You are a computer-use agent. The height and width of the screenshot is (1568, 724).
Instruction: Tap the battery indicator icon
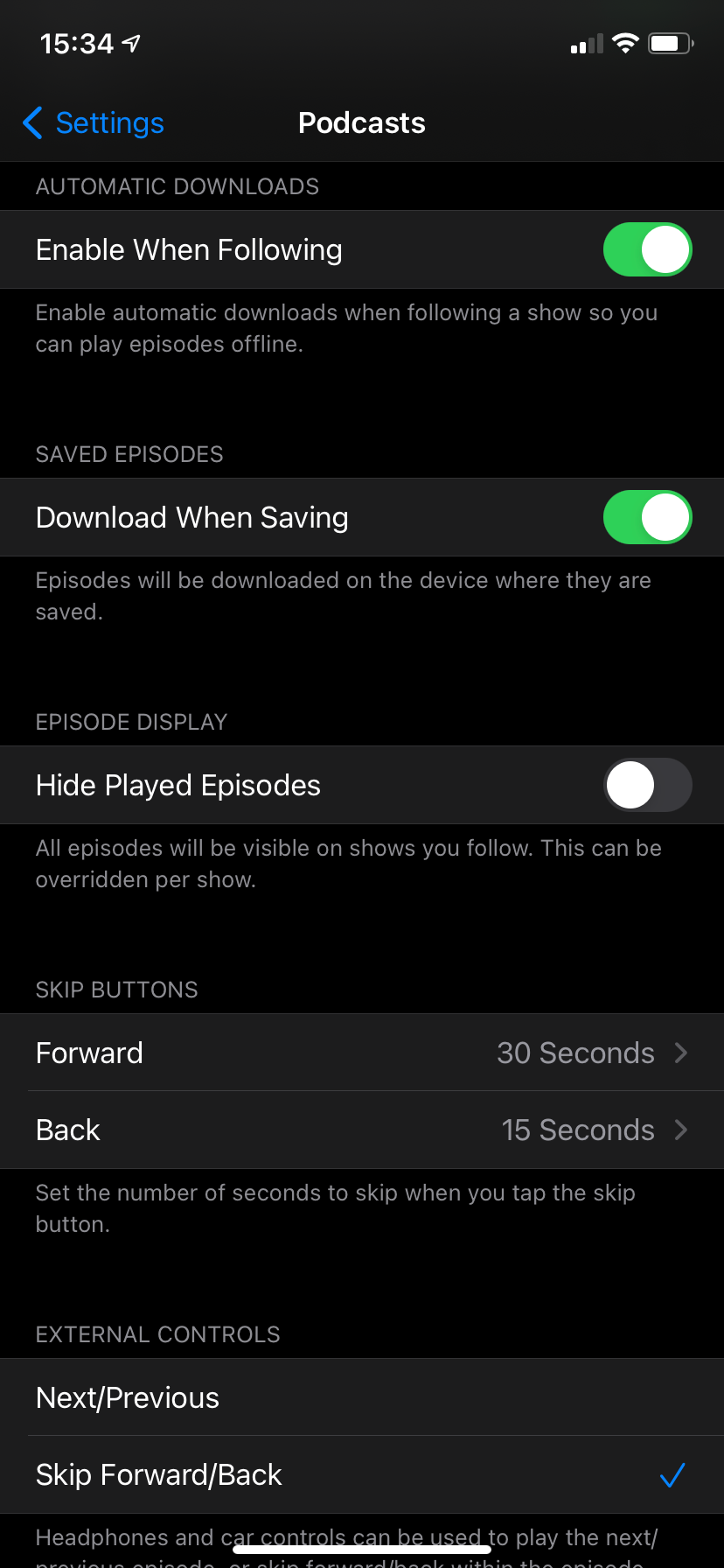click(670, 42)
